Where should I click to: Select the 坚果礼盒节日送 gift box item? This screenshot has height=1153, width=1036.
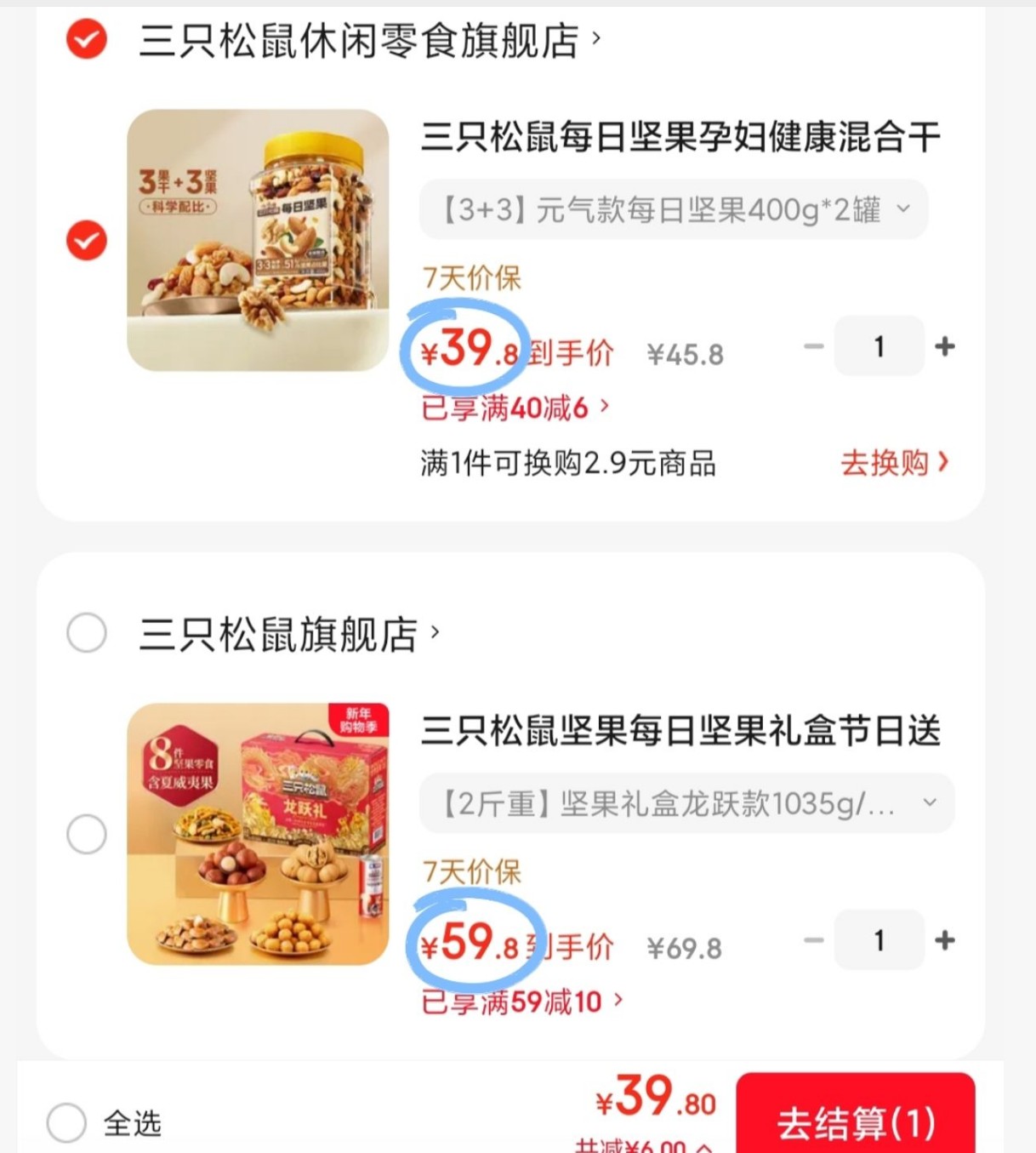point(87,834)
